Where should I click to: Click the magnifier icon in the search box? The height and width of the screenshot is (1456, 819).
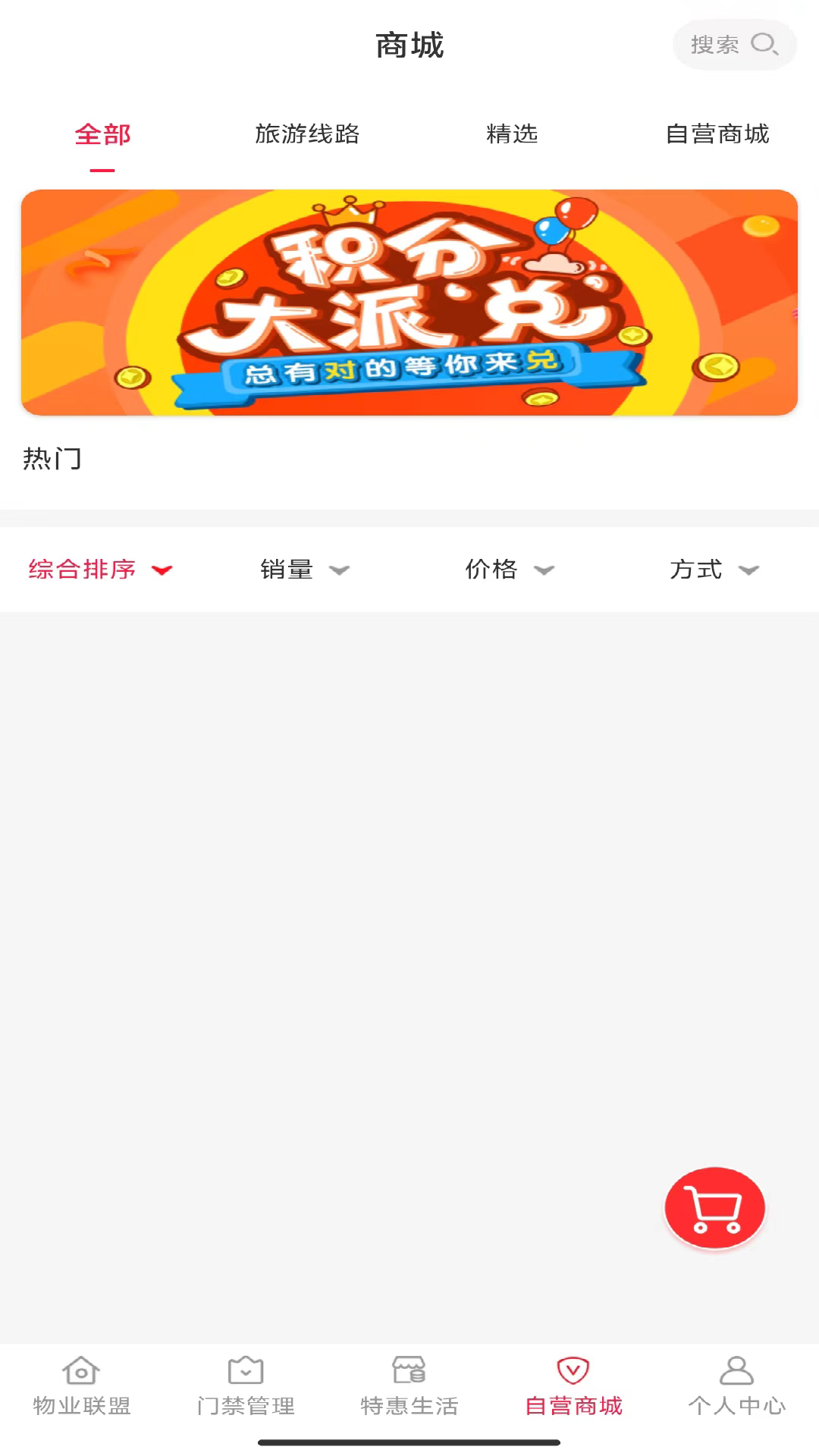766,45
